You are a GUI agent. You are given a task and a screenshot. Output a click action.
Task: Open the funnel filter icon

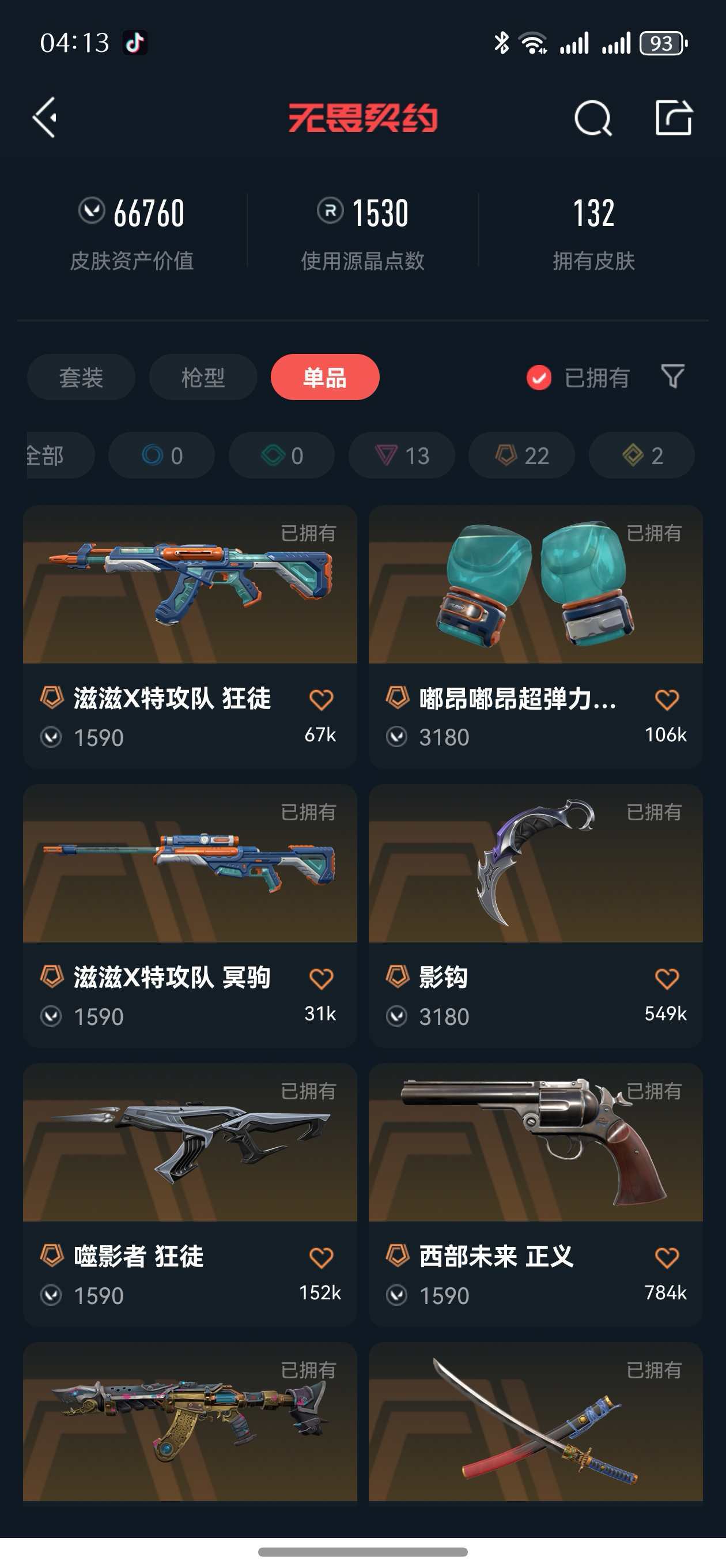[672, 376]
